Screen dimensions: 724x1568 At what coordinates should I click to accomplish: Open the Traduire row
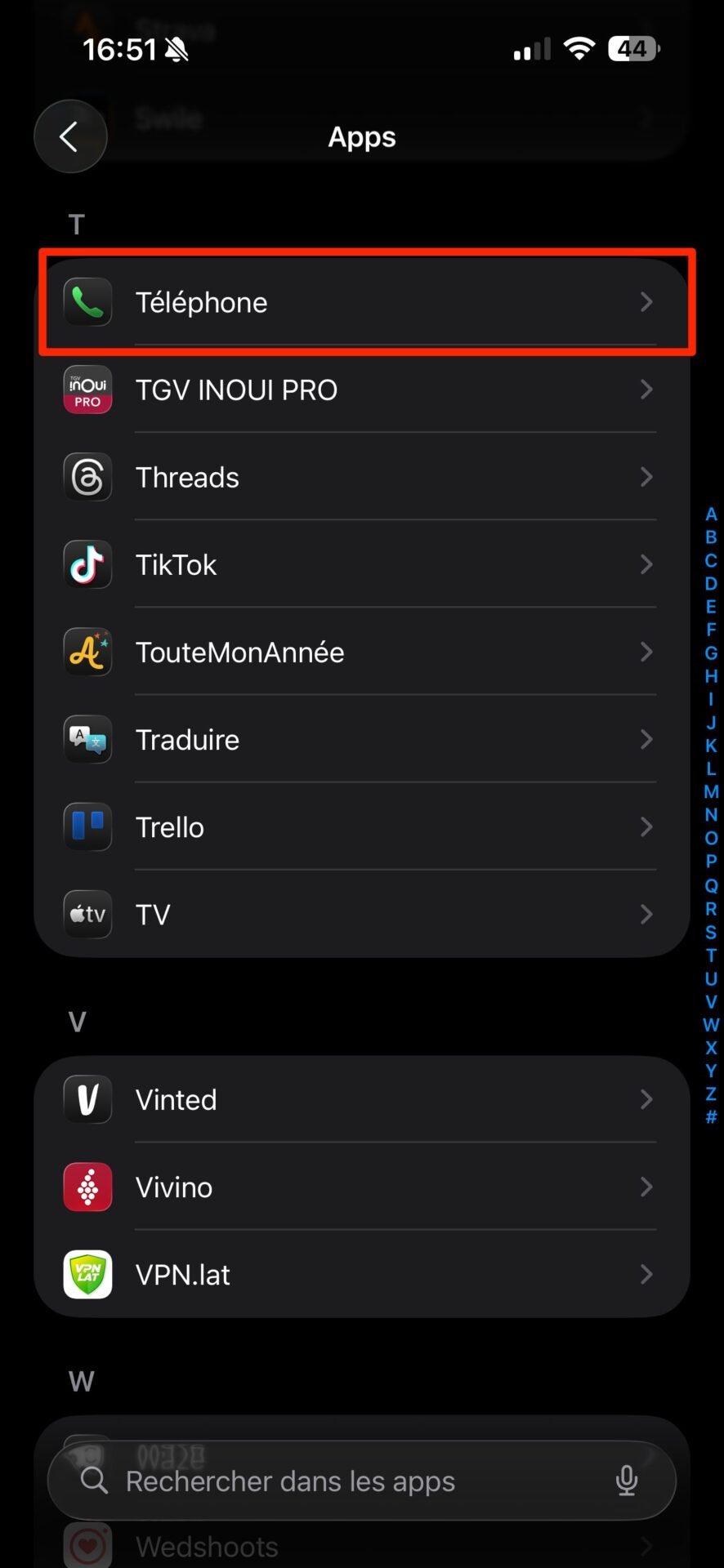tap(362, 739)
